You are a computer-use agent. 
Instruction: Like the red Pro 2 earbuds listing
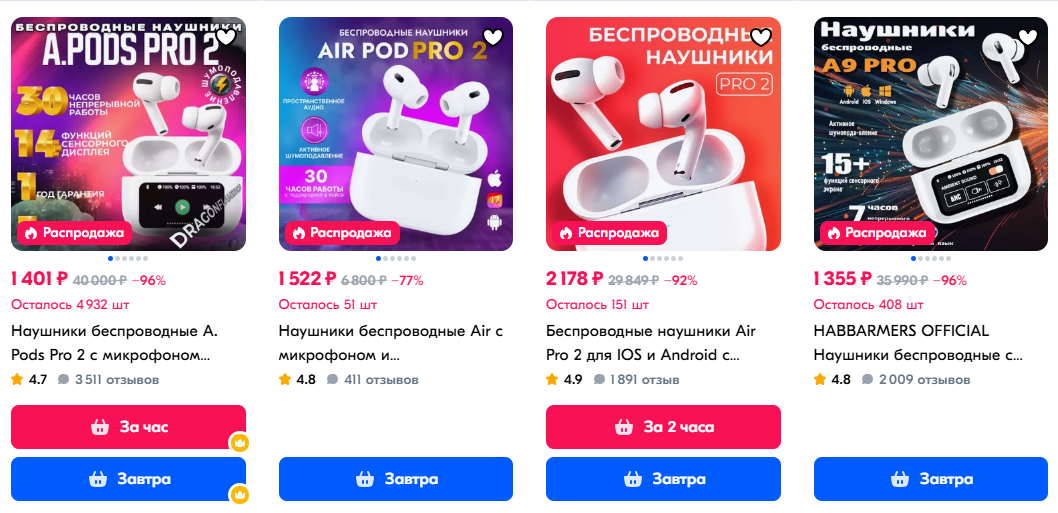pyautogui.click(x=761, y=37)
